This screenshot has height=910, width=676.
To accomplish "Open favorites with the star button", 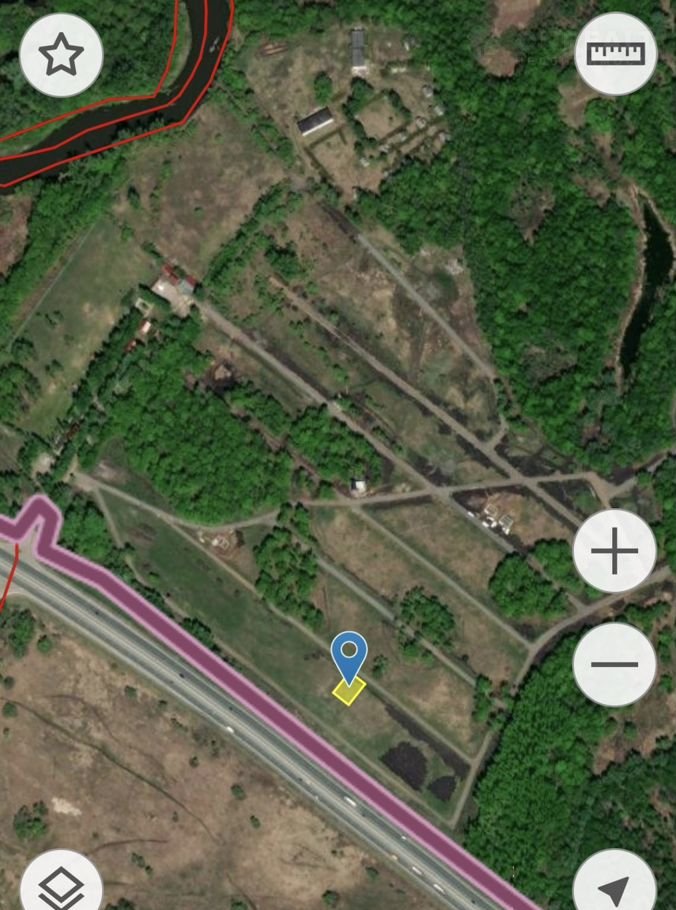I will tap(61, 55).
